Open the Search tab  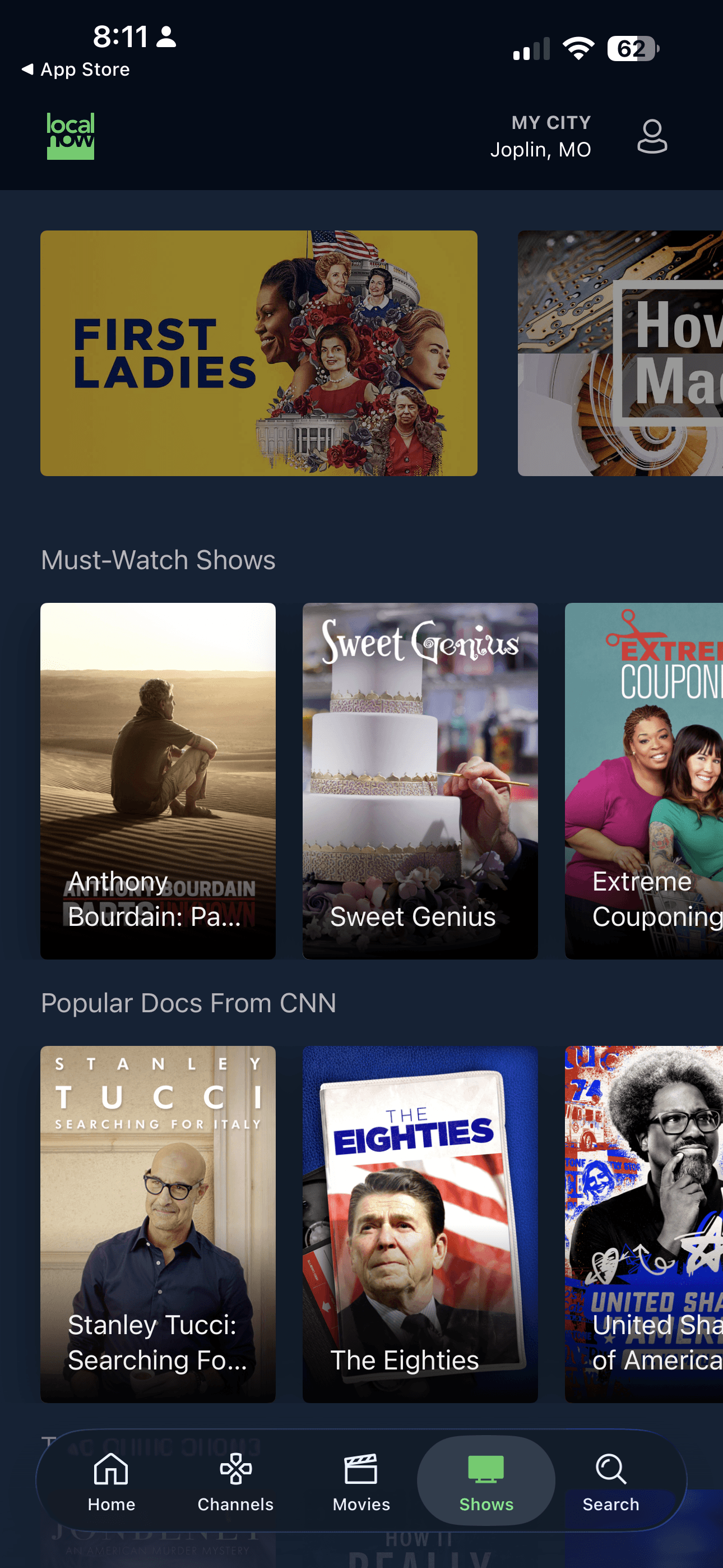tap(610, 1482)
